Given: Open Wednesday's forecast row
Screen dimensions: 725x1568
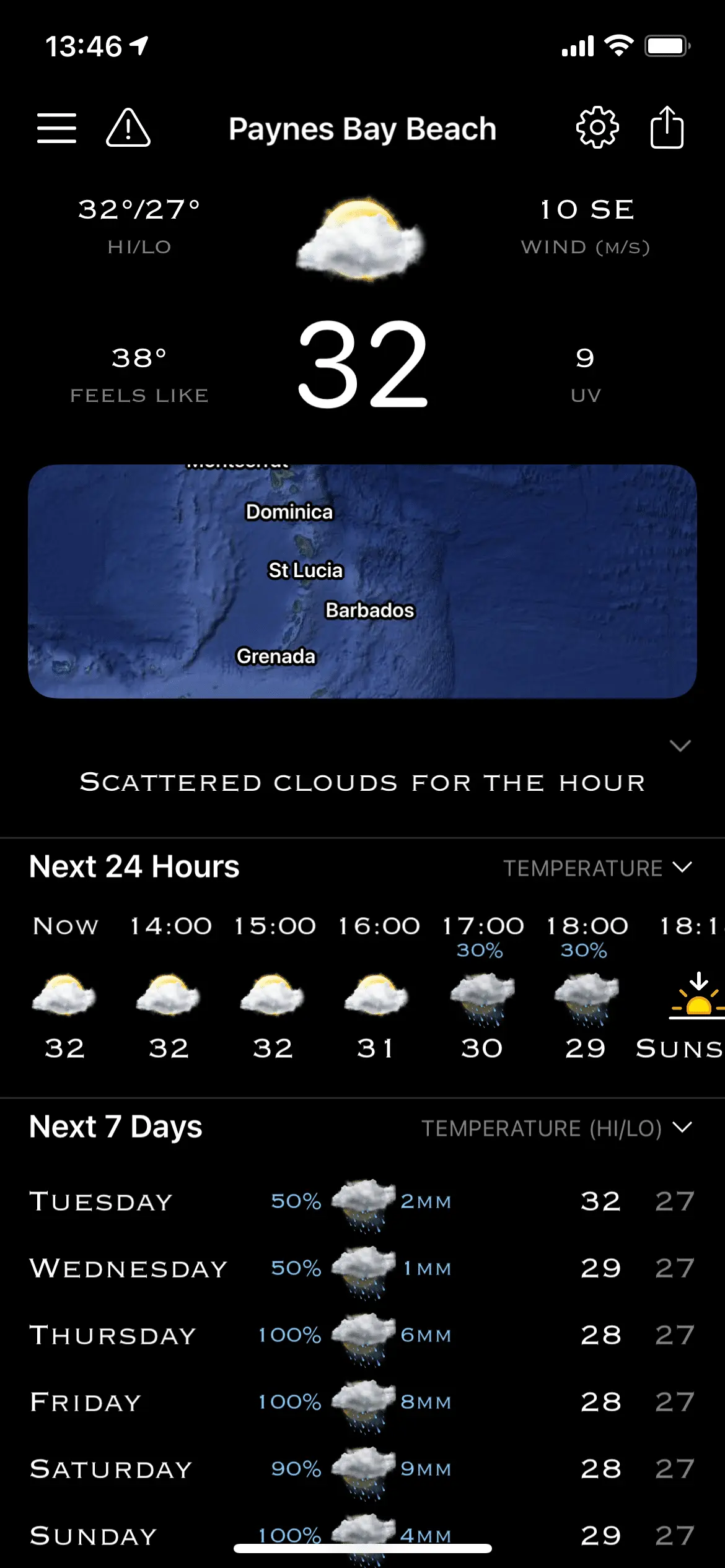Looking at the screenshot, I should 362,1268.
